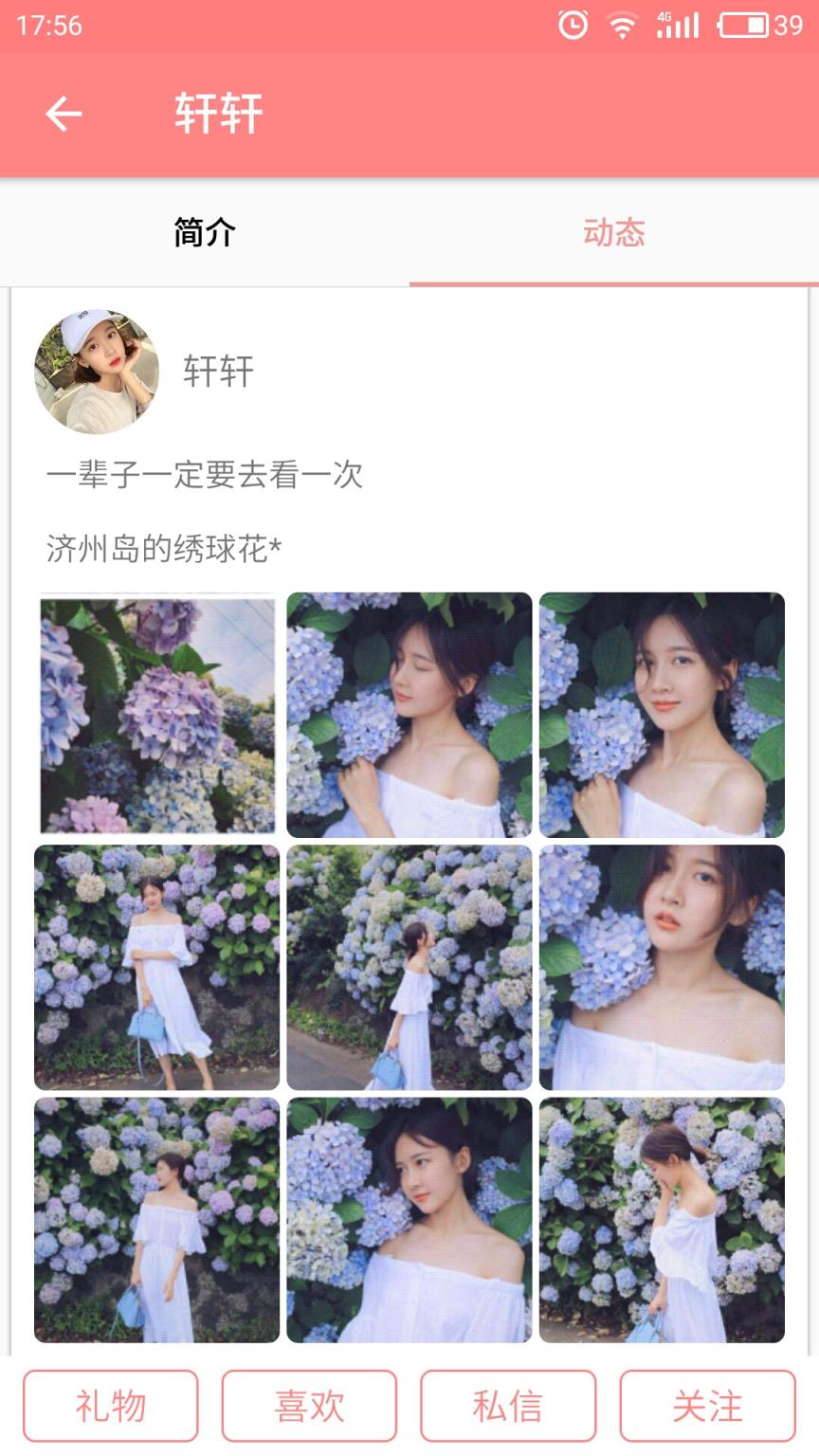The height and width of the screenshot is (1456, 819).
Task: Open 私信 to send a private message
Action: pos(509,1406)
